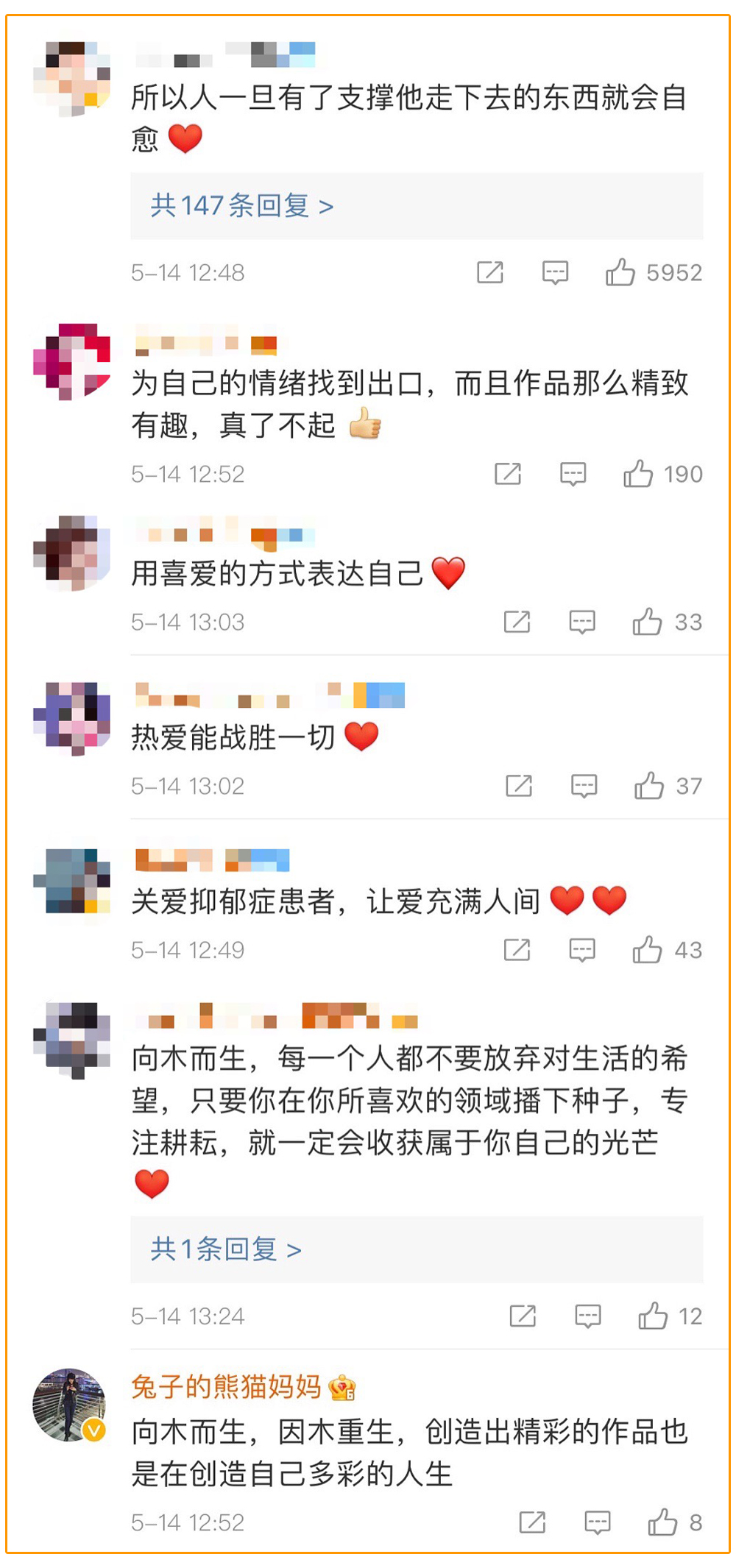Reply to the comment posted 5-14 12:48

[555, 272]
